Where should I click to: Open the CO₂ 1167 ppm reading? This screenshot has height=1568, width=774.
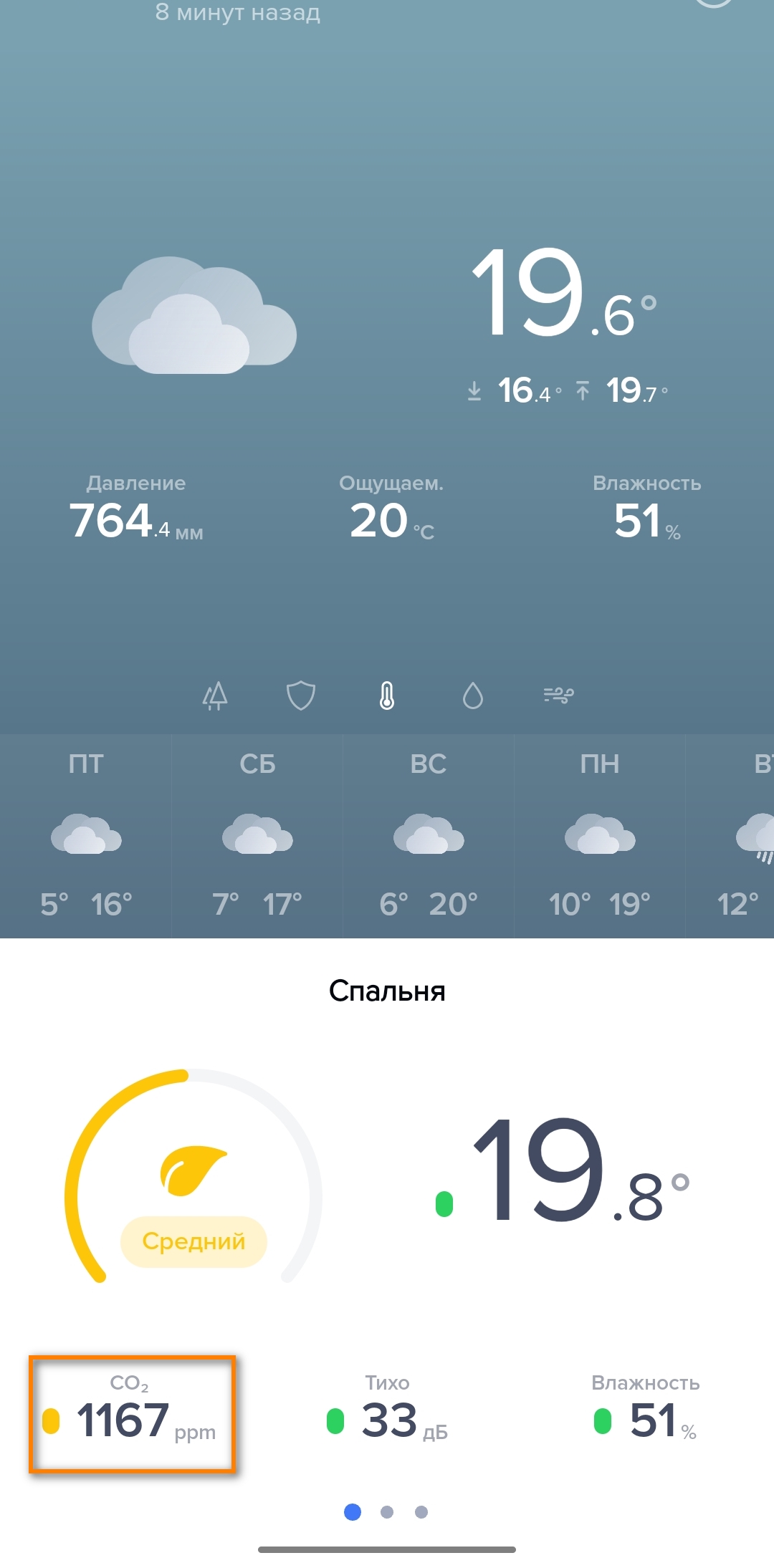[x=133, y=1414]
